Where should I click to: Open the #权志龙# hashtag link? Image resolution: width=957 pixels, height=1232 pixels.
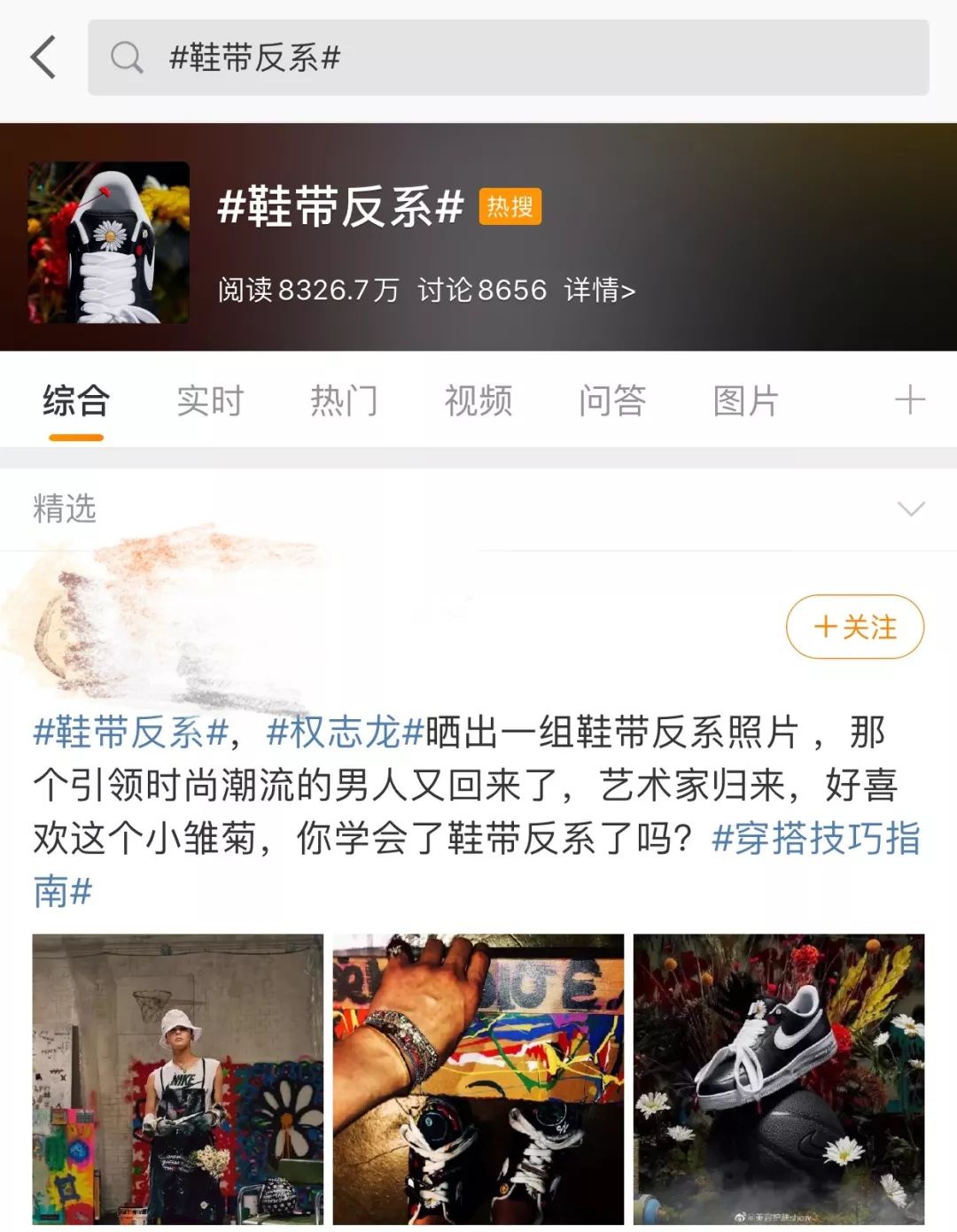(335, 735)
